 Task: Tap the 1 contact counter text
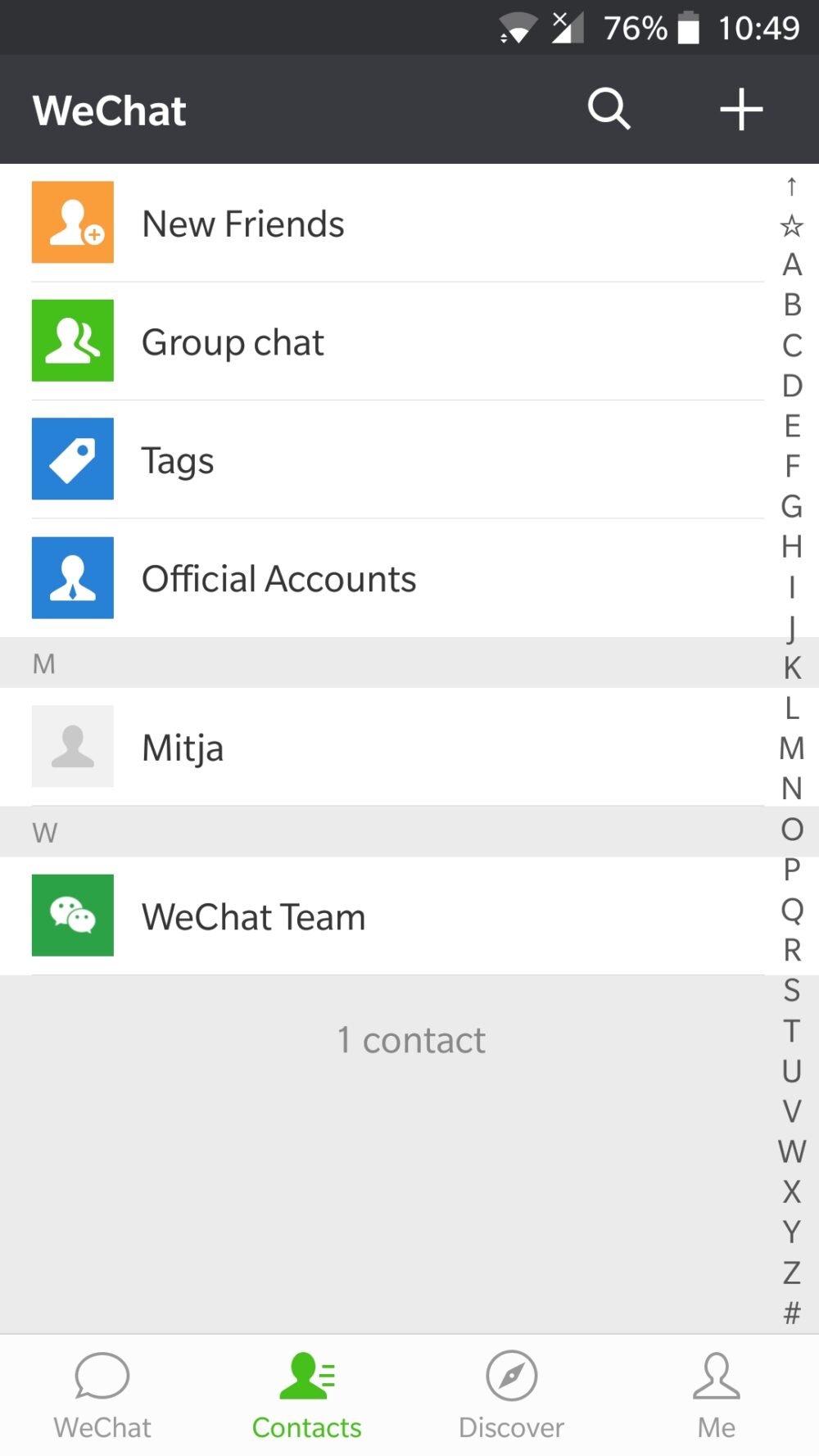[x=411, y=1039]
